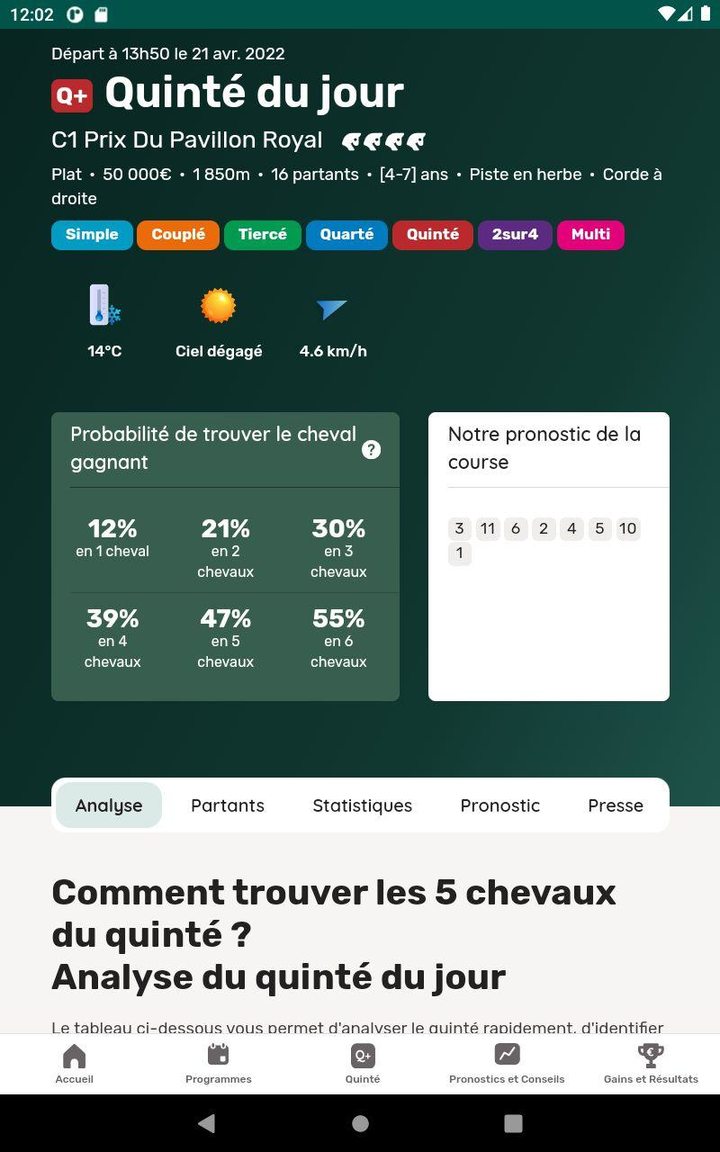Tap the 2sur4 bet chip
Screen dimensions: 720x1152
[x=515, y=235]
